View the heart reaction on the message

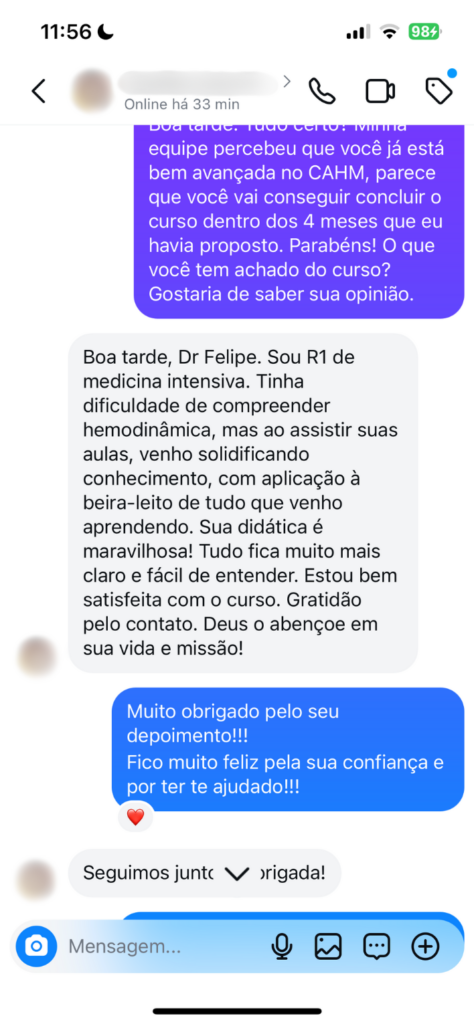(x=135, y=816)
